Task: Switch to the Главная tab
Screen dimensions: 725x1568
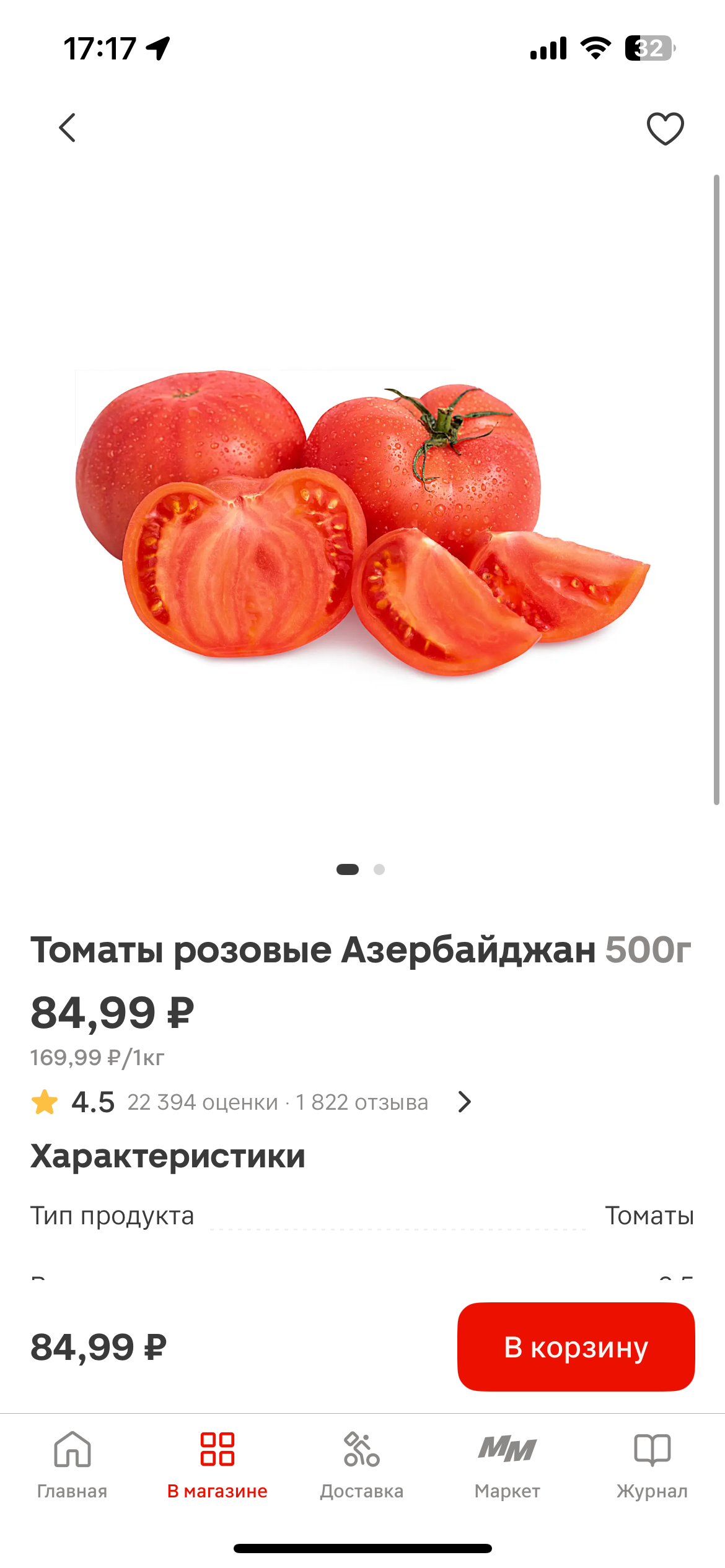Action: pyautogui.click(x=72, y=1465)
